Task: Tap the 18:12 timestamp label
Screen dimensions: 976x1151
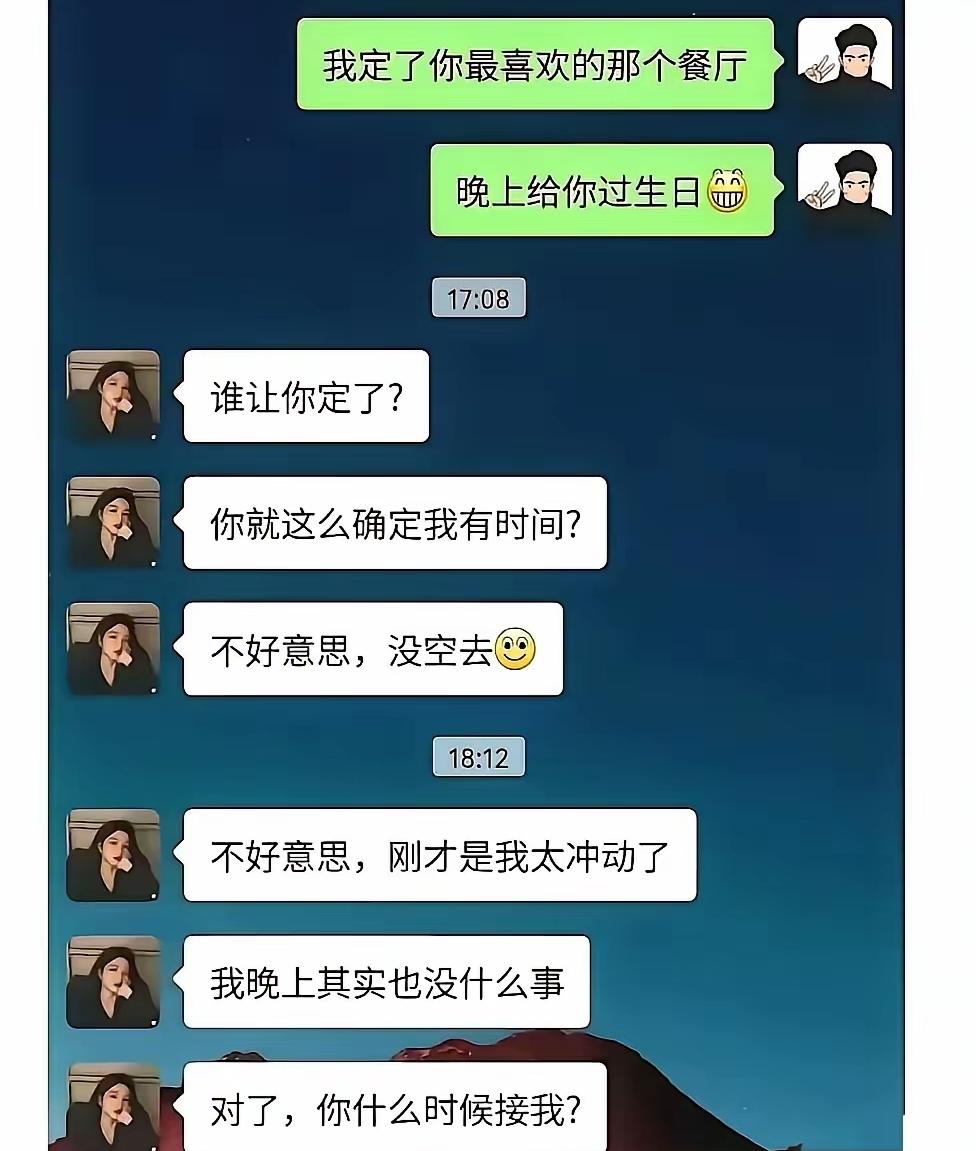Action: coord(478,757)
